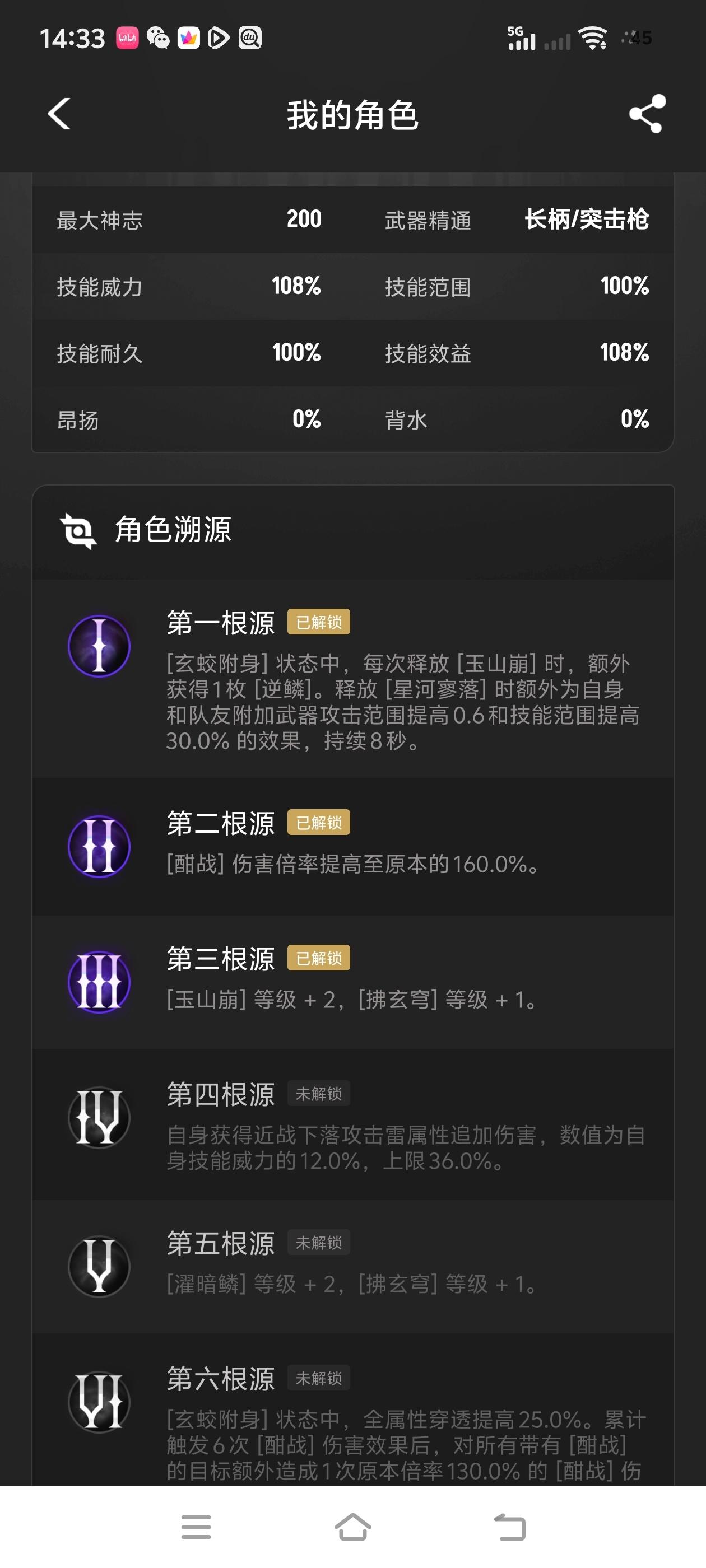Go back from 我的角色 page

click(59, 114)
